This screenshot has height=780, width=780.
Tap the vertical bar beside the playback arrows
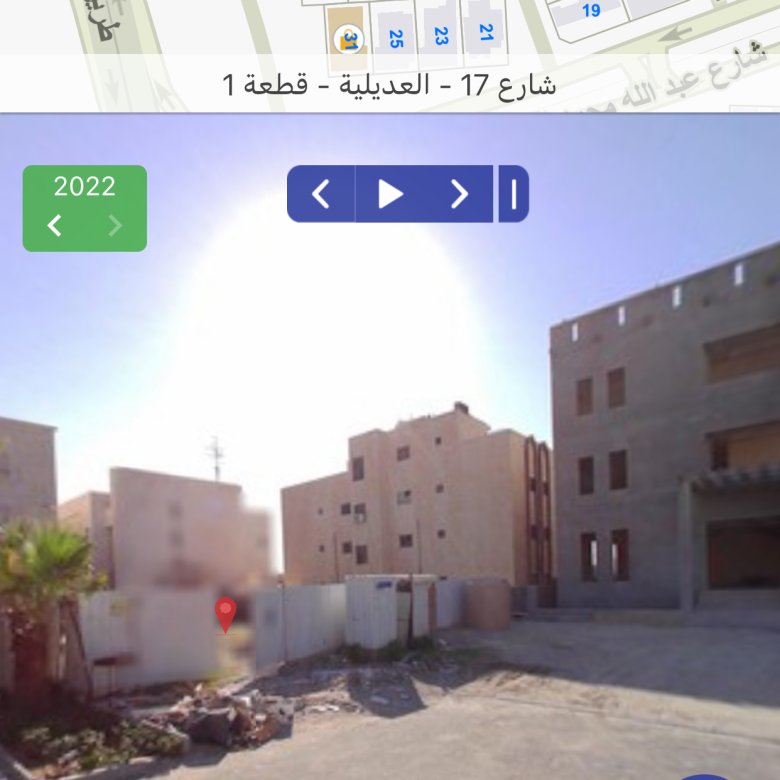pyautogui.click(x=514, y=194)
